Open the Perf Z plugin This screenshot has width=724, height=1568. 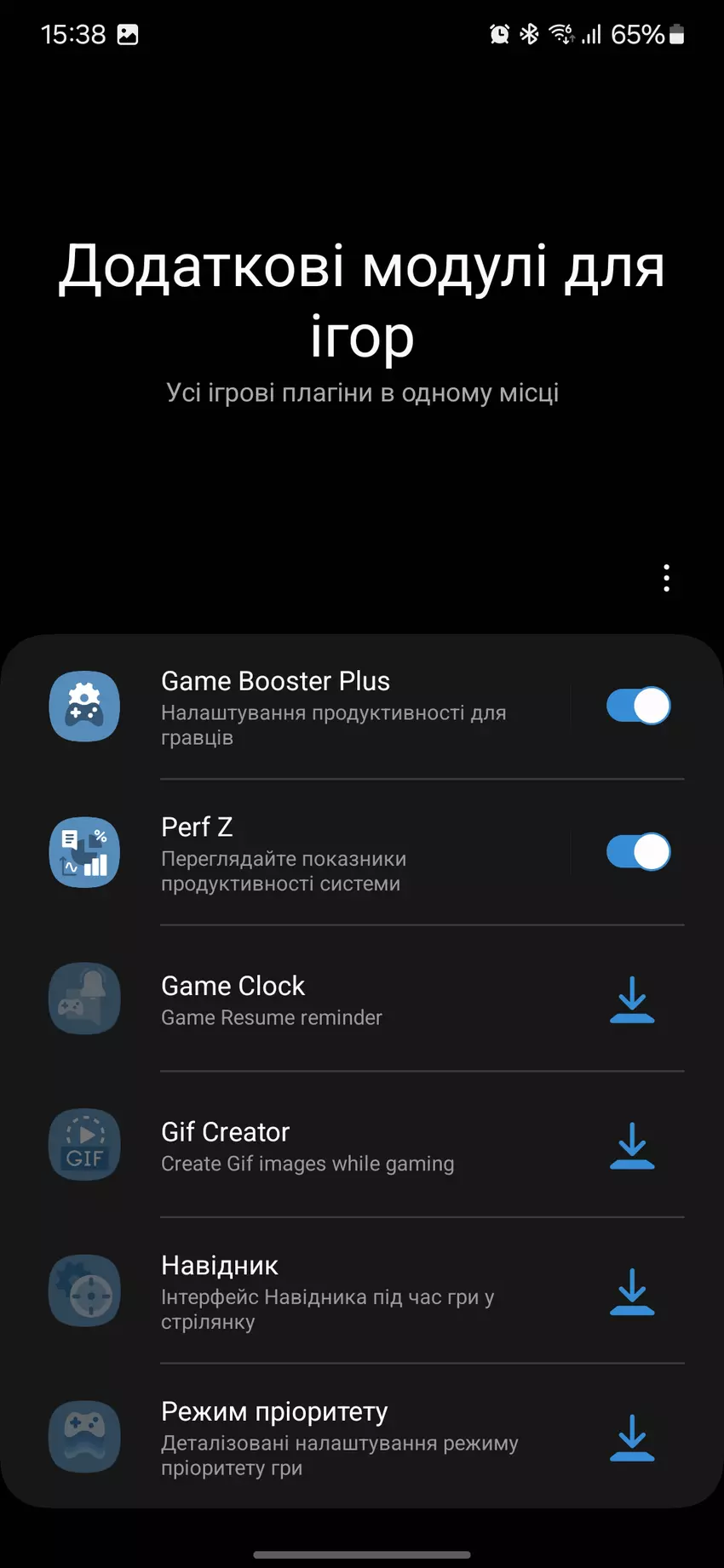332,853
